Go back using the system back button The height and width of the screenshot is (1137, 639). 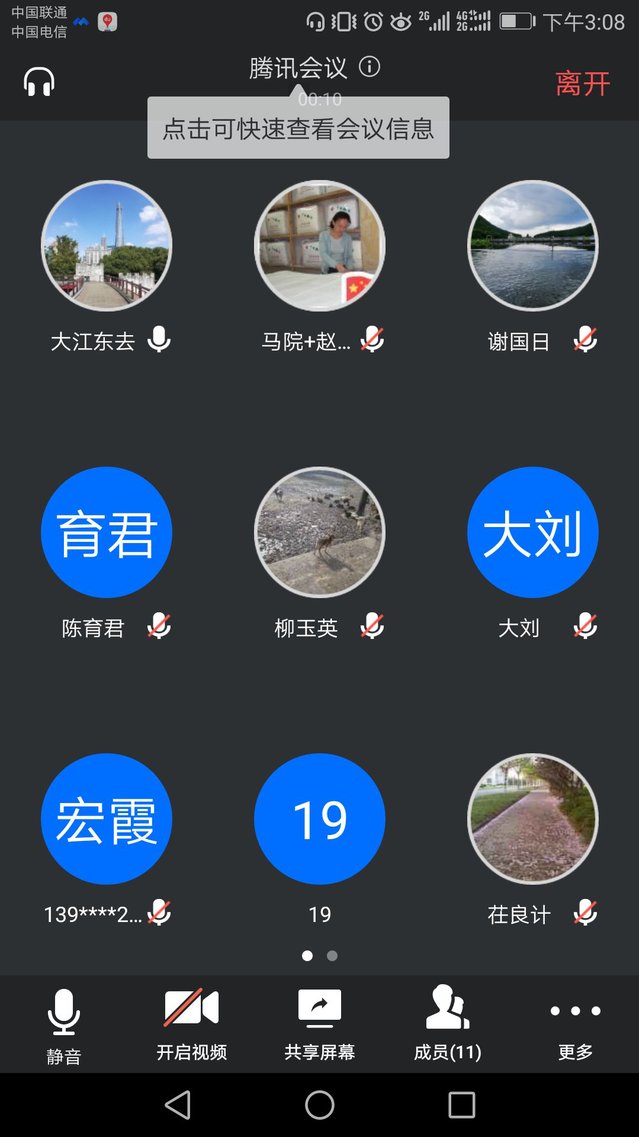tap(178, 1105)
